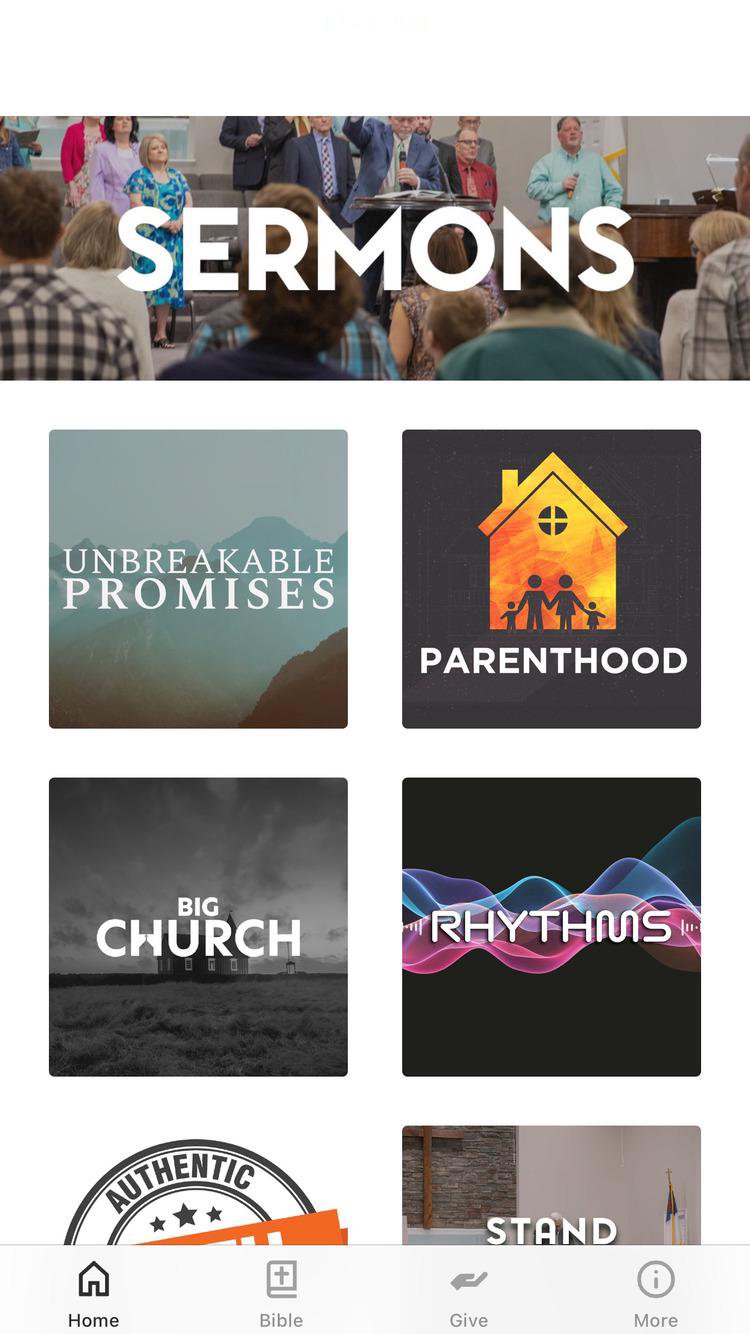View the Big Church sermon series
The height and width of the screenshot is (1334, 750).
[198, 926]
